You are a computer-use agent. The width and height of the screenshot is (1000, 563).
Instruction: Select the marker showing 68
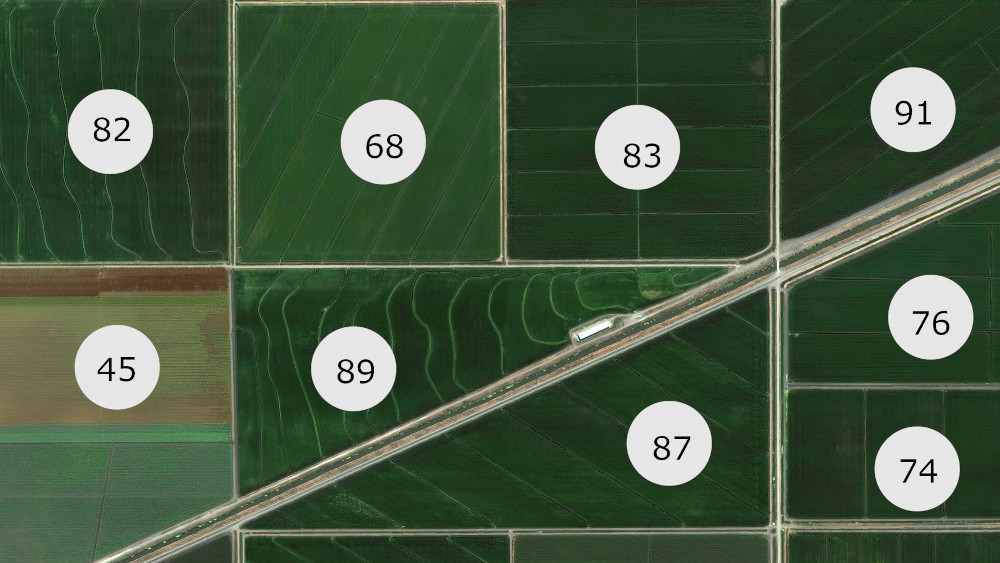(x=383, y=147)
